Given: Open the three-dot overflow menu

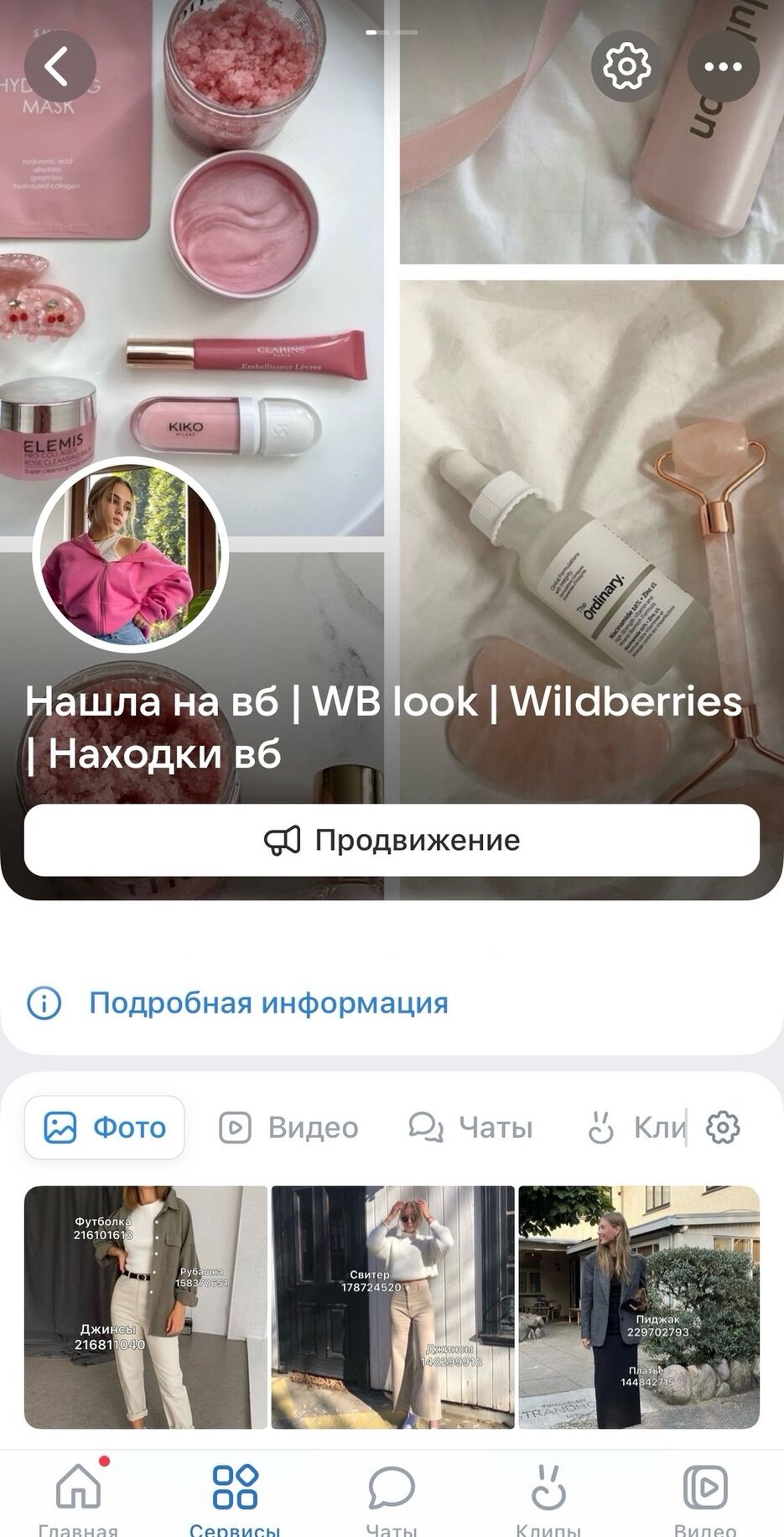Looking at the screenshot, I should (723, 66).
